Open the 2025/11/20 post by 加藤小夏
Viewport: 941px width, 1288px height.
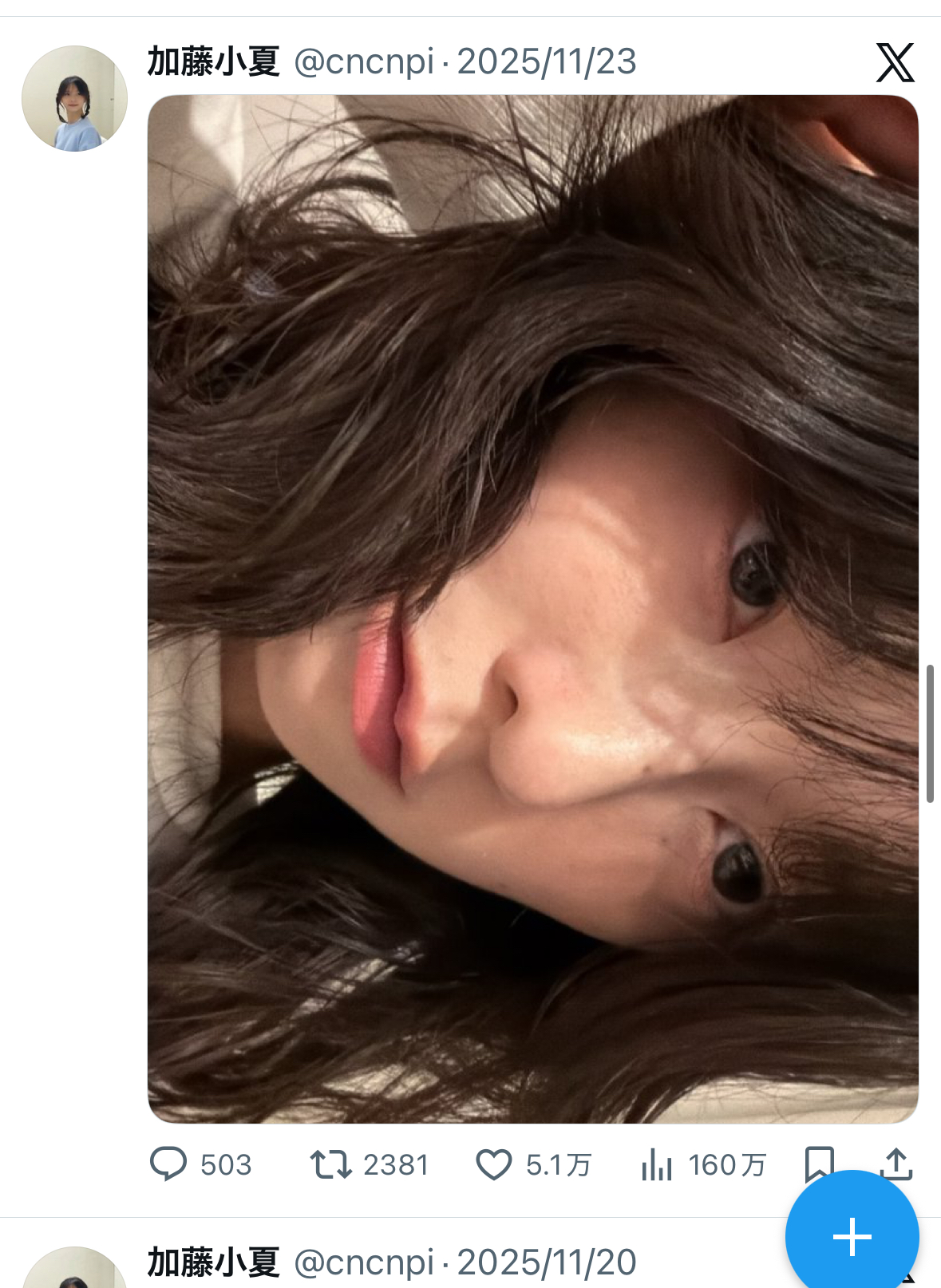[546, 1262]
